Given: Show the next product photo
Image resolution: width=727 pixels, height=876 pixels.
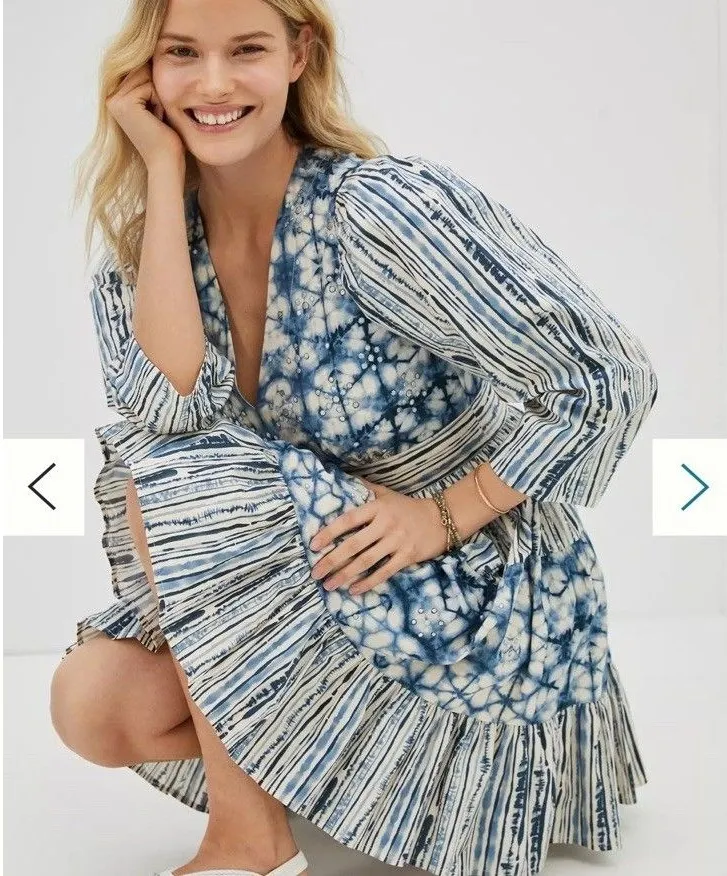Looking at the screenshot, I should click(x=692, y=487).
